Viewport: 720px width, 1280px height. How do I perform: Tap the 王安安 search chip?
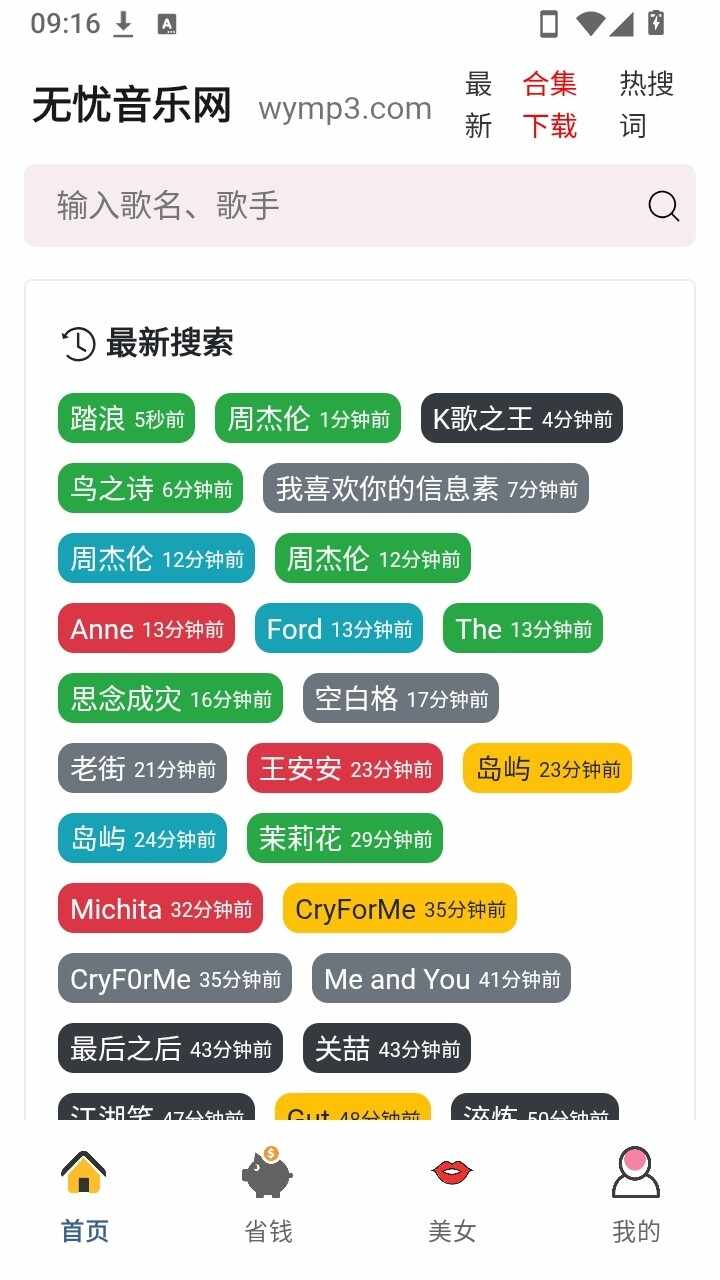click(345, 768)
